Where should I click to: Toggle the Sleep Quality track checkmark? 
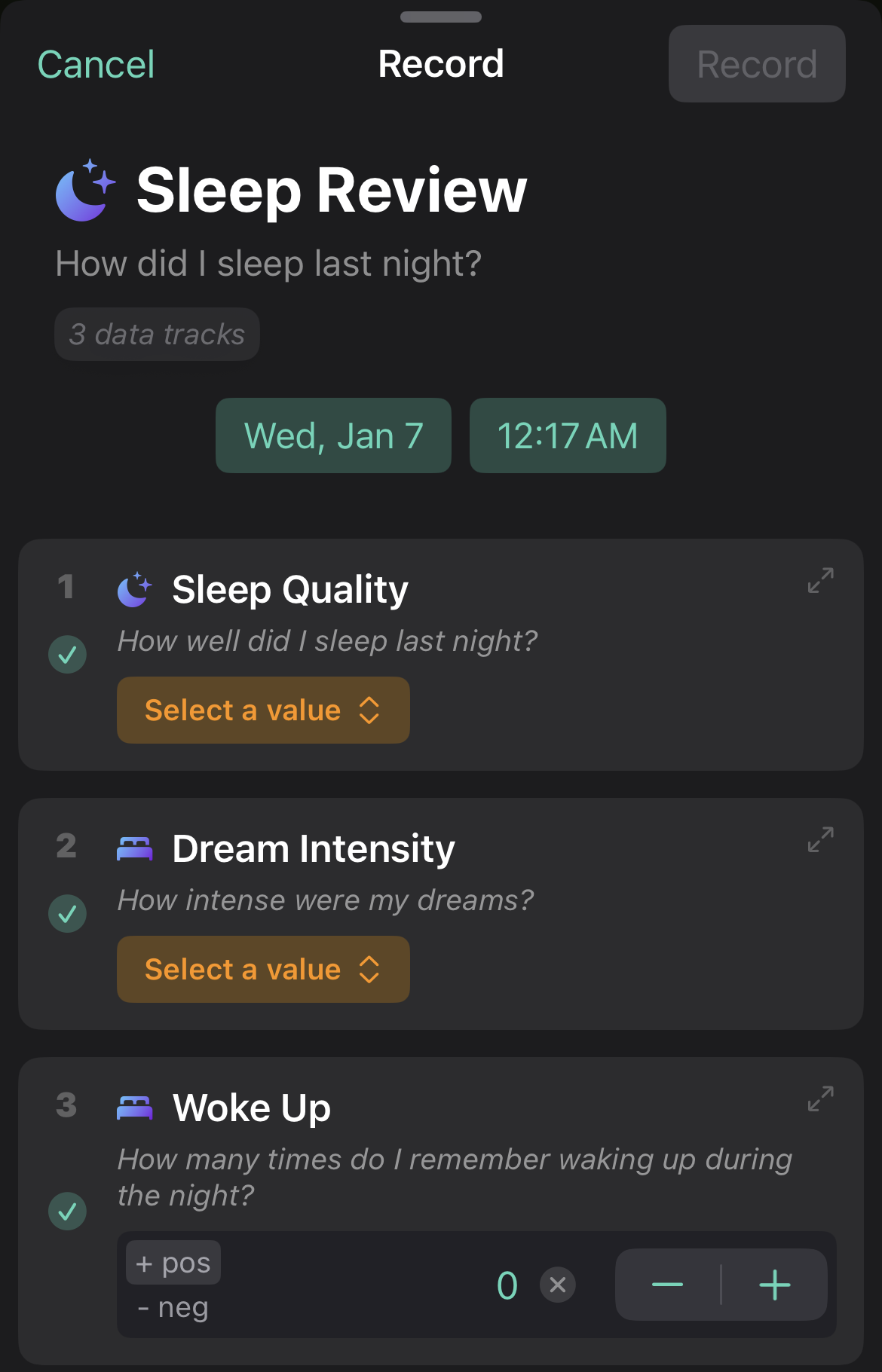[67, 655]
